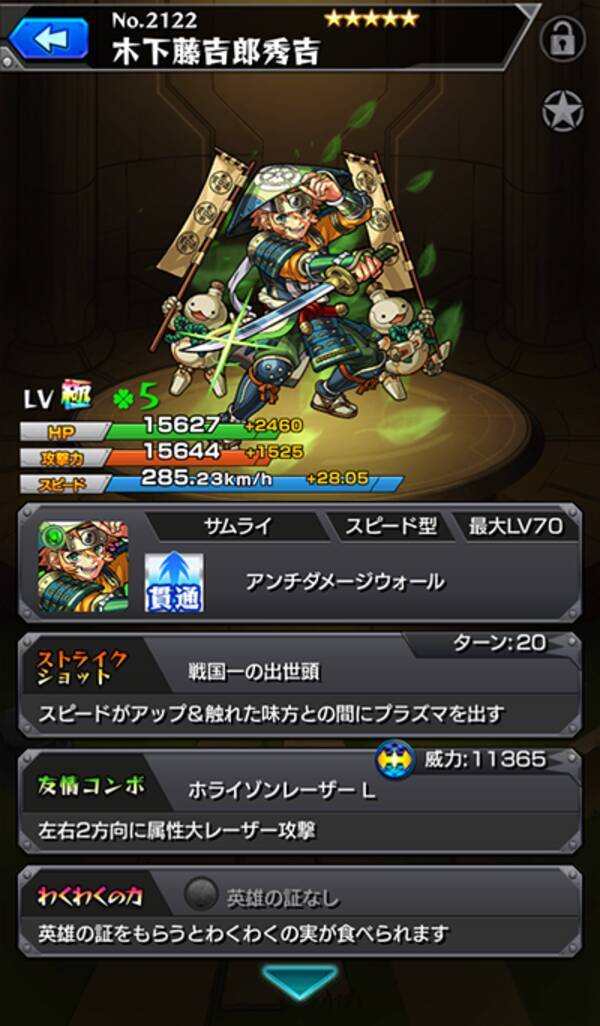Open the 友情コンボ ホライゾンレーザー L panel
This screenshot has width=600, height=1026.
(x=299, y=800)
